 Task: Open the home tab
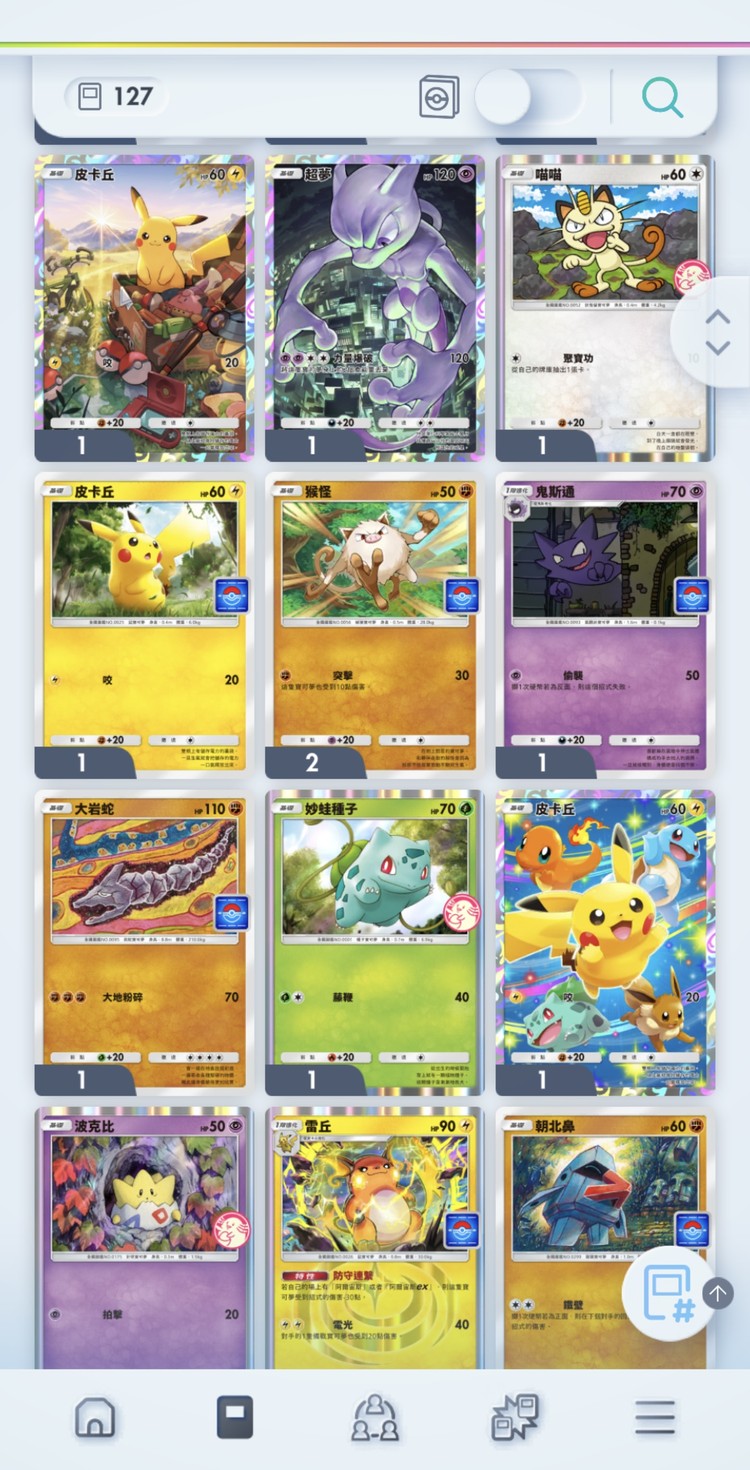pyautogui.click(x=95, y=1417)
